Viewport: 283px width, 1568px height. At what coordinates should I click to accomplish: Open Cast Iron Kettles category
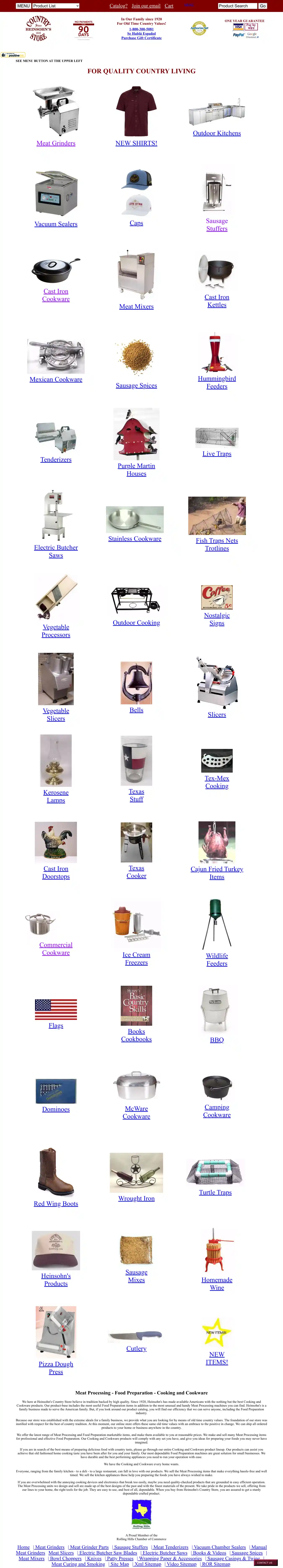click(x=217, y=301)
